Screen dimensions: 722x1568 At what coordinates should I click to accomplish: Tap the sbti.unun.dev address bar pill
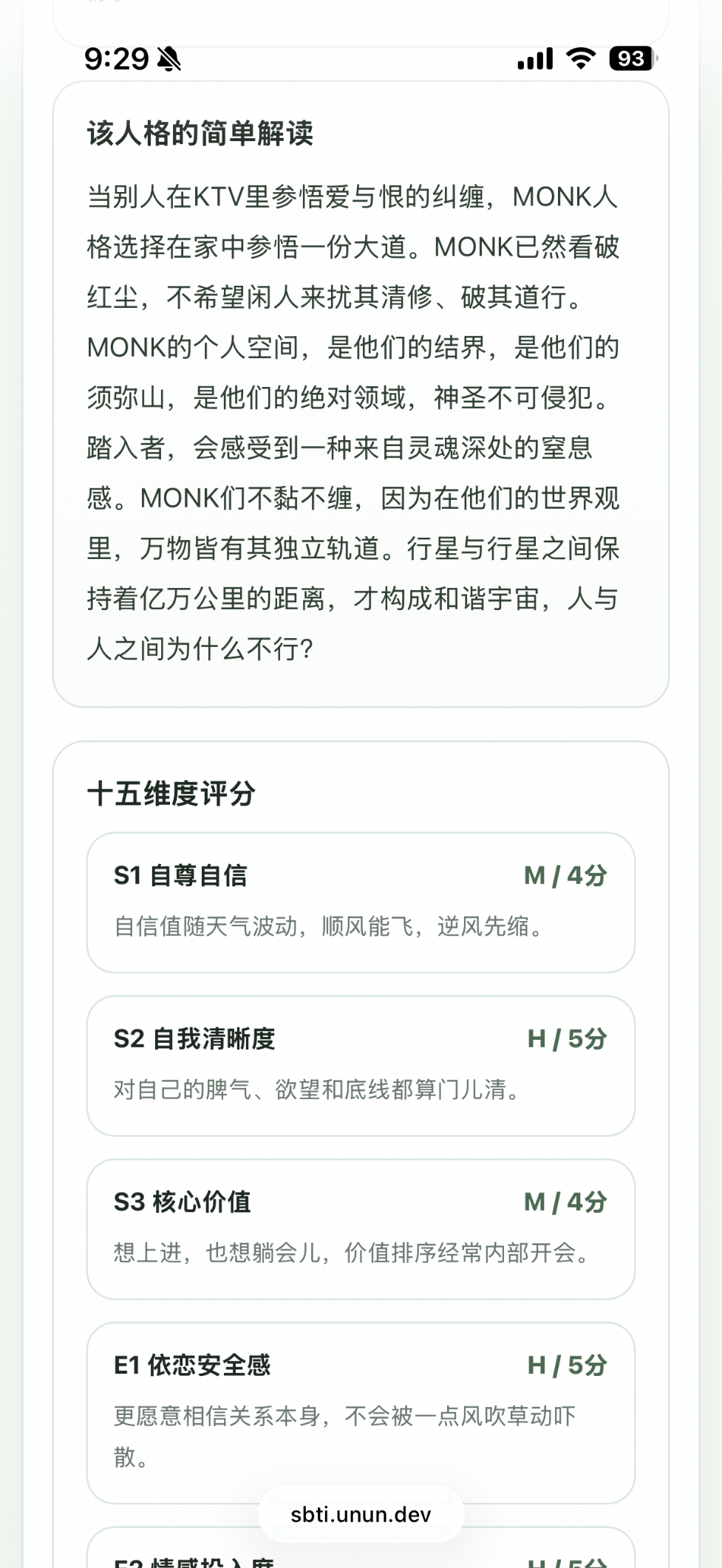tap(361, 1514)
